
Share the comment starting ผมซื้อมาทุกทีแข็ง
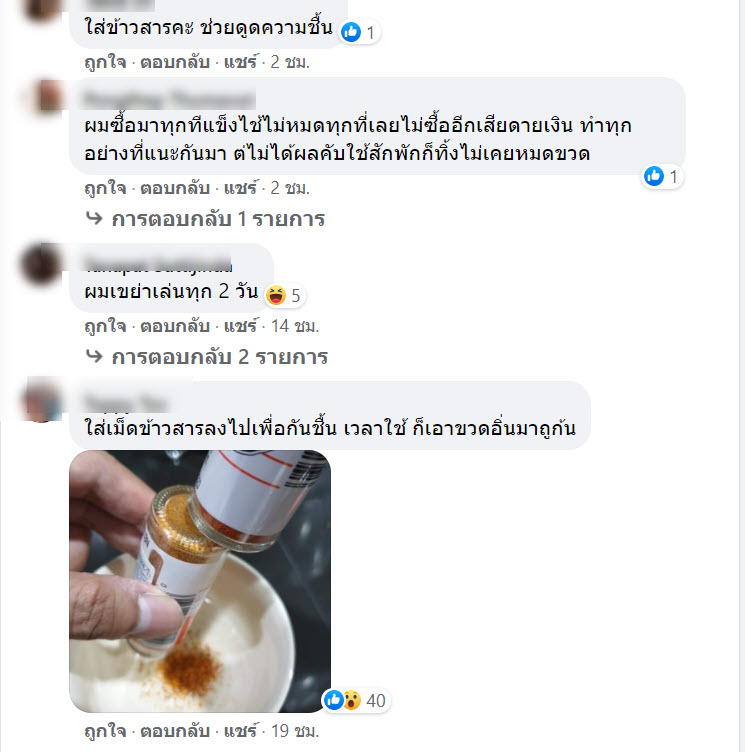point(241,187)
